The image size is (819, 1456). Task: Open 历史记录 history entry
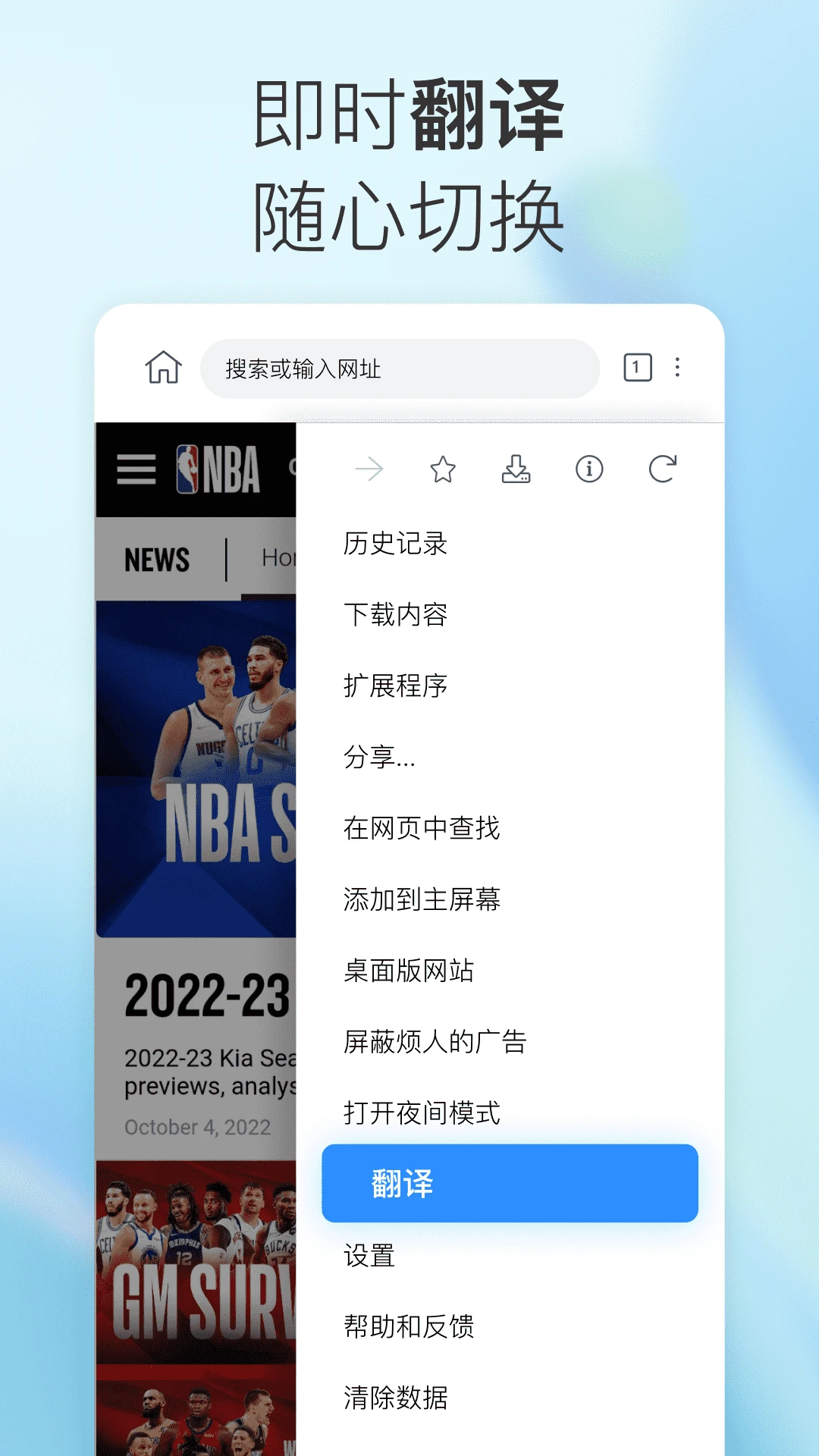(x=396, y=543)
